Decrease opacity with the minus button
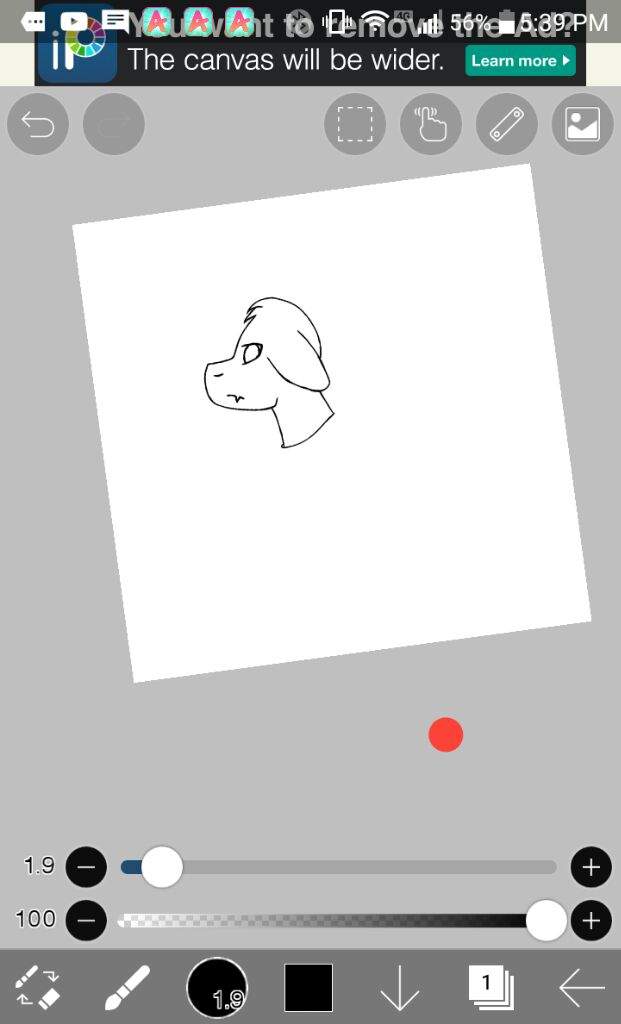 tap(86, 920)
